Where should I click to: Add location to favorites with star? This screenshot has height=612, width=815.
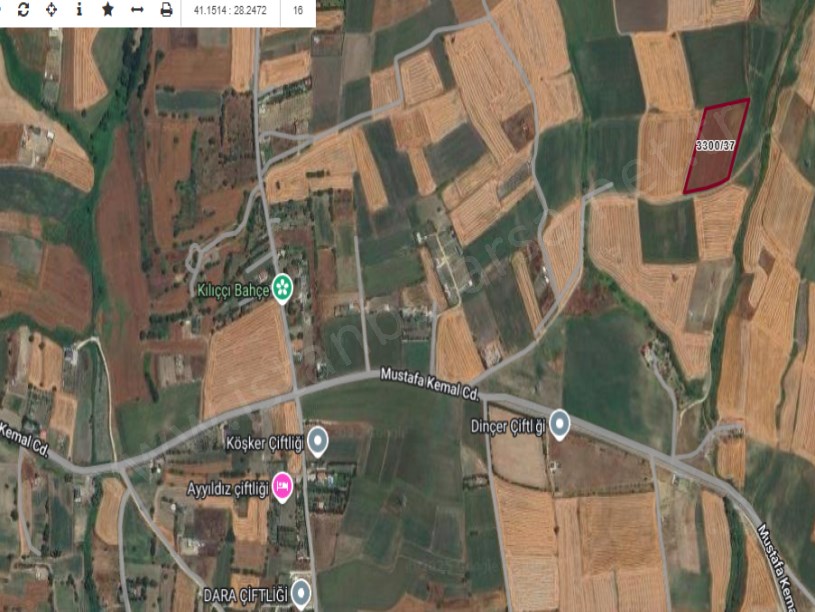[x=108, y=10]
